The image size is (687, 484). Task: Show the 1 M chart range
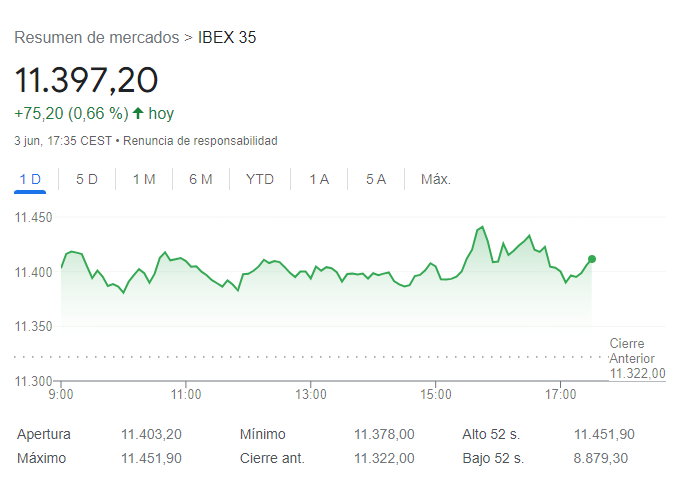(x=144, y=179)
